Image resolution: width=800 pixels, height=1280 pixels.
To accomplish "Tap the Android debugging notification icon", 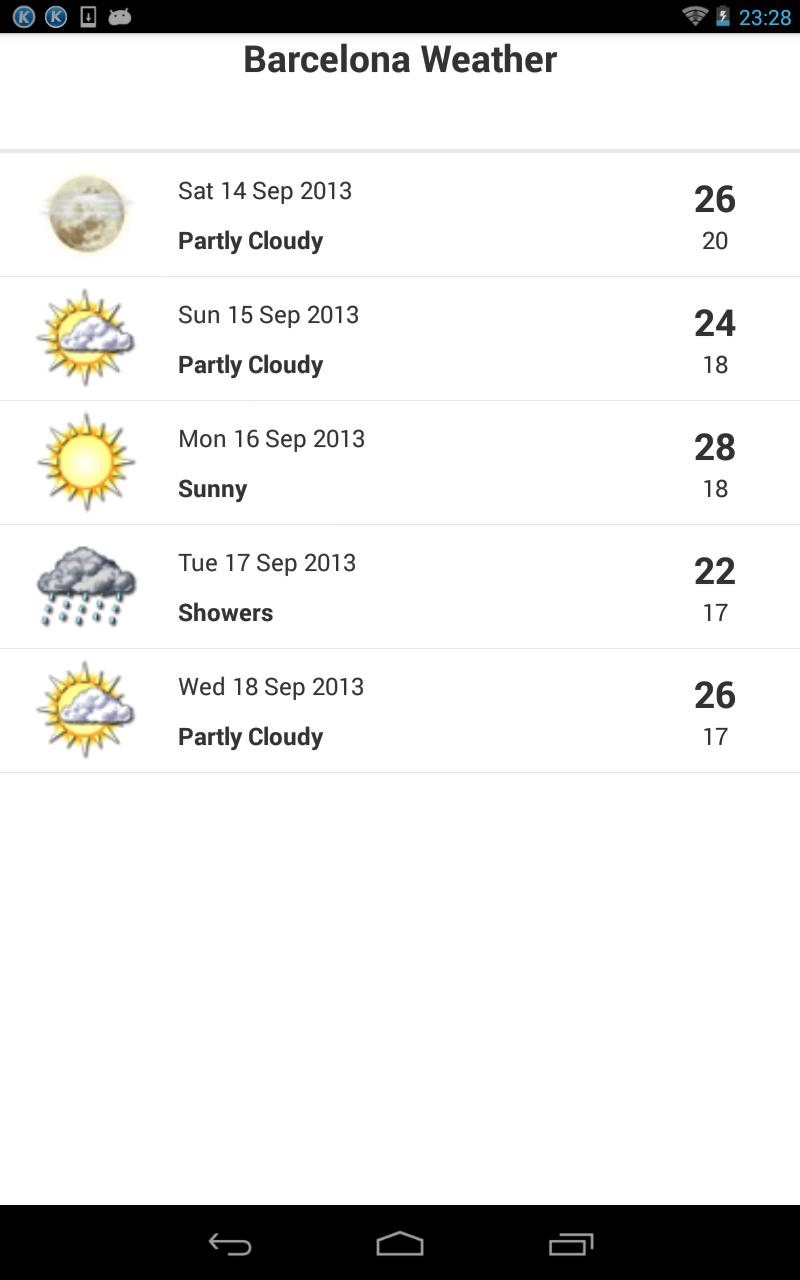I will tap(120, 16).
